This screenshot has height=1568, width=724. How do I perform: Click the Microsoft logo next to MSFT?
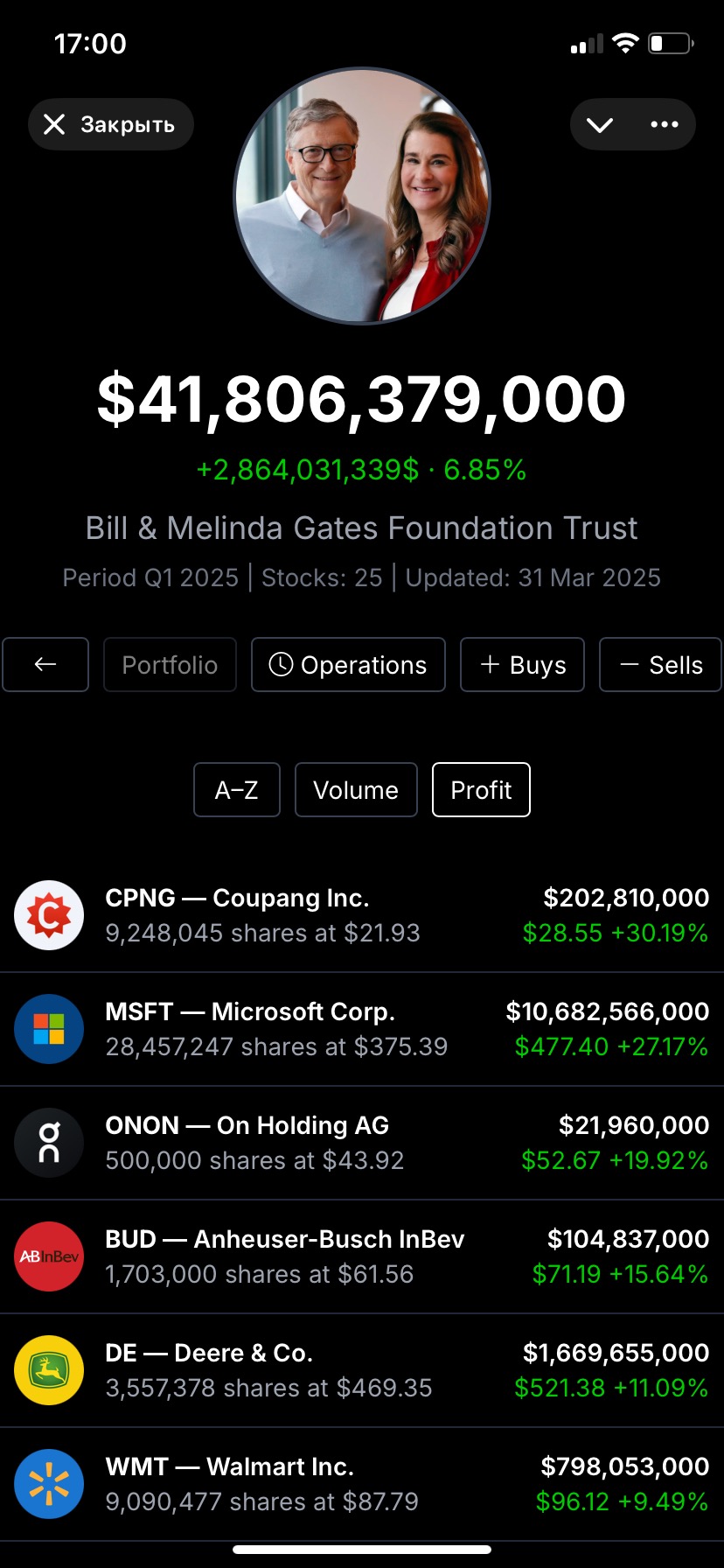point(49,1029)
